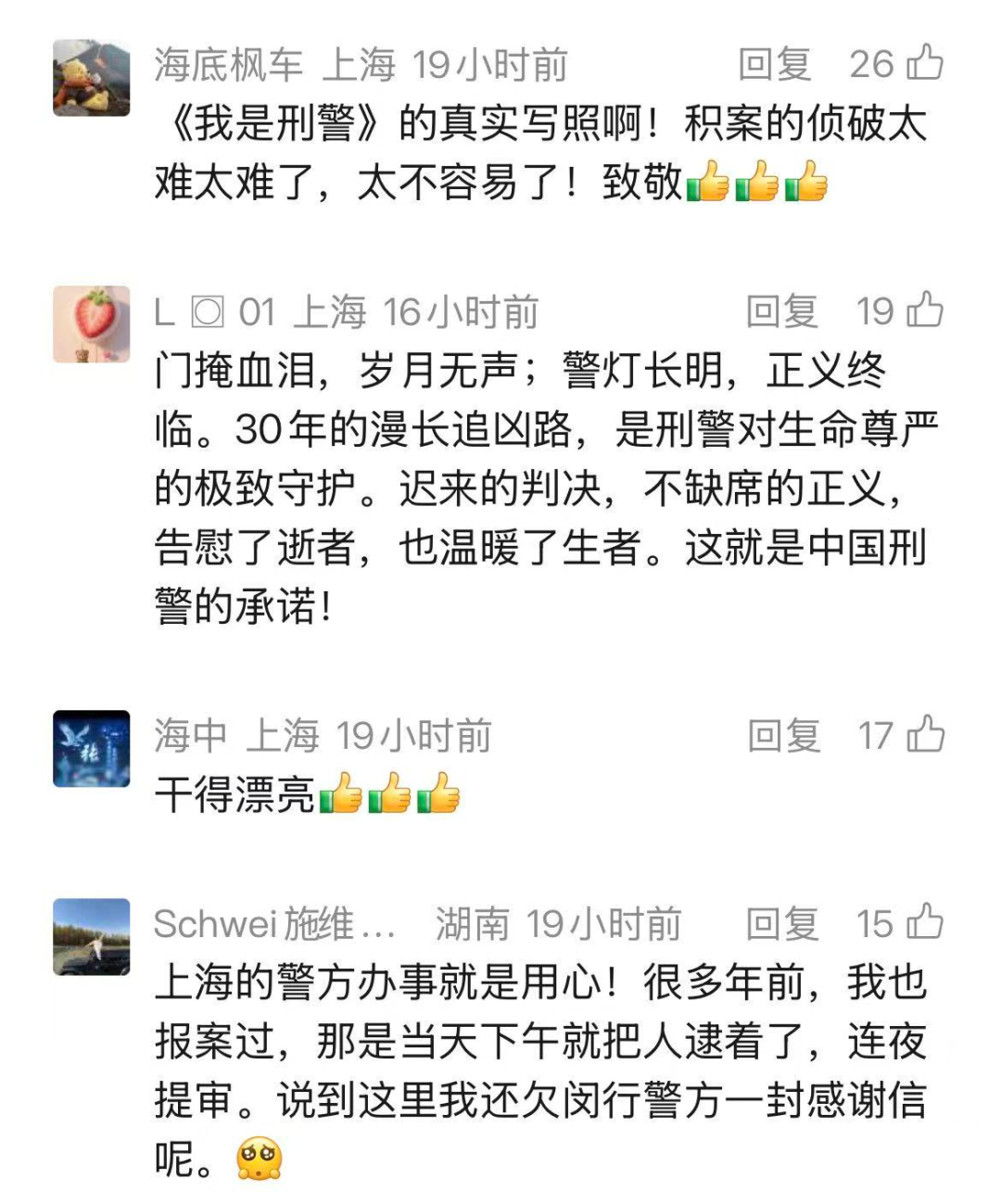Give 海中's comment a thumbs up
This screenshot has width=1001, height=1204.
925,735
